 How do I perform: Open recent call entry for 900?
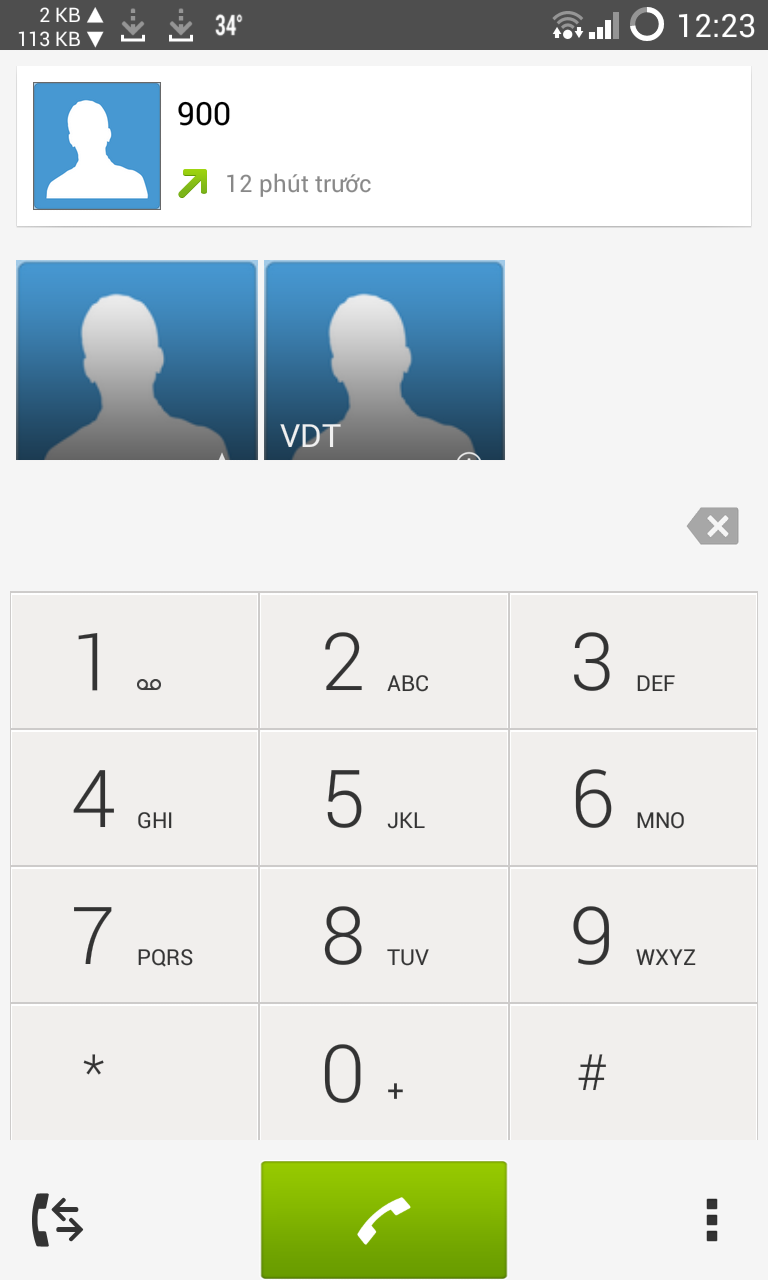coord(384,146)
